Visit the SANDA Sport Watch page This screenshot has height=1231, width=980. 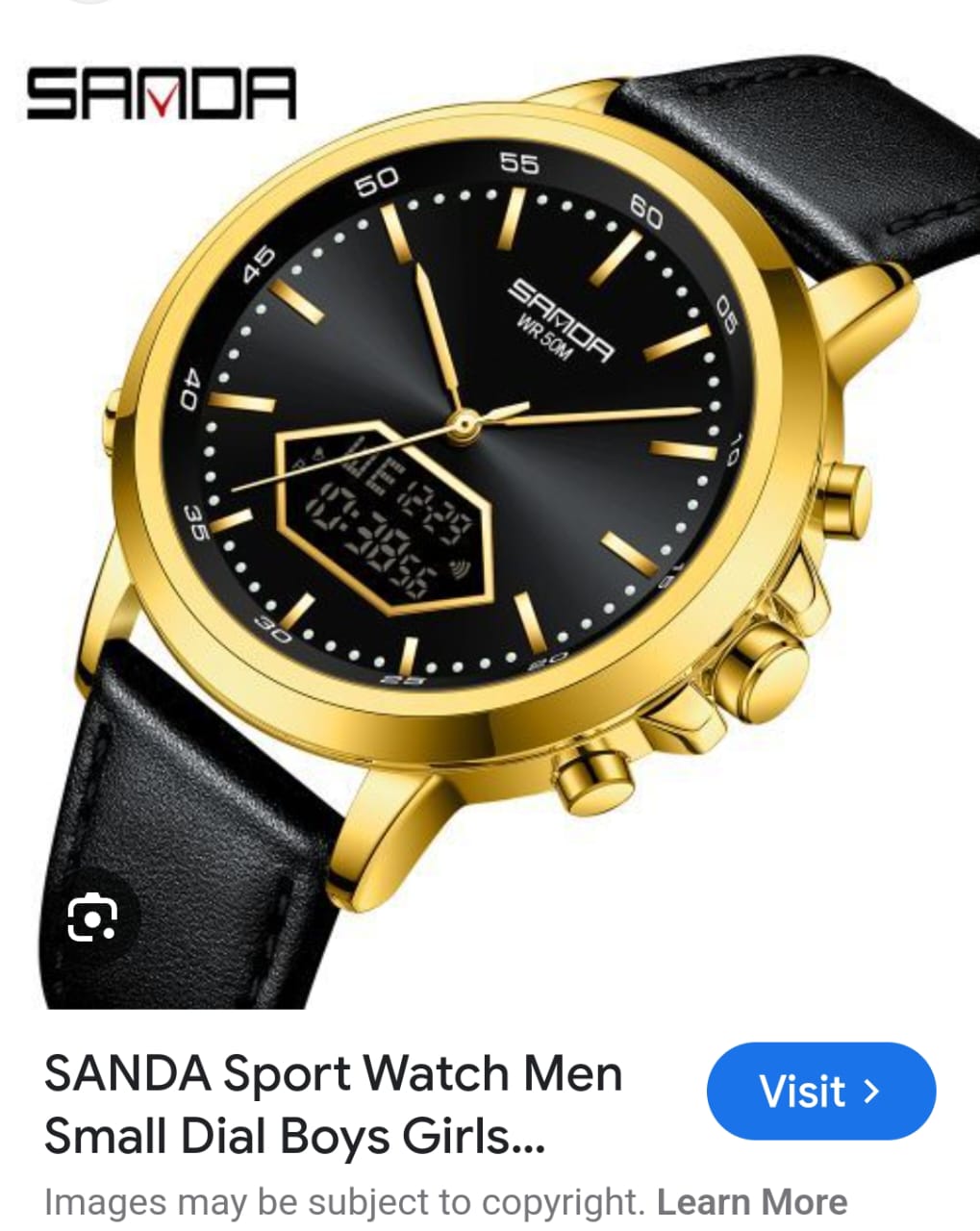pyautogui.click(x=820, y=1091)
